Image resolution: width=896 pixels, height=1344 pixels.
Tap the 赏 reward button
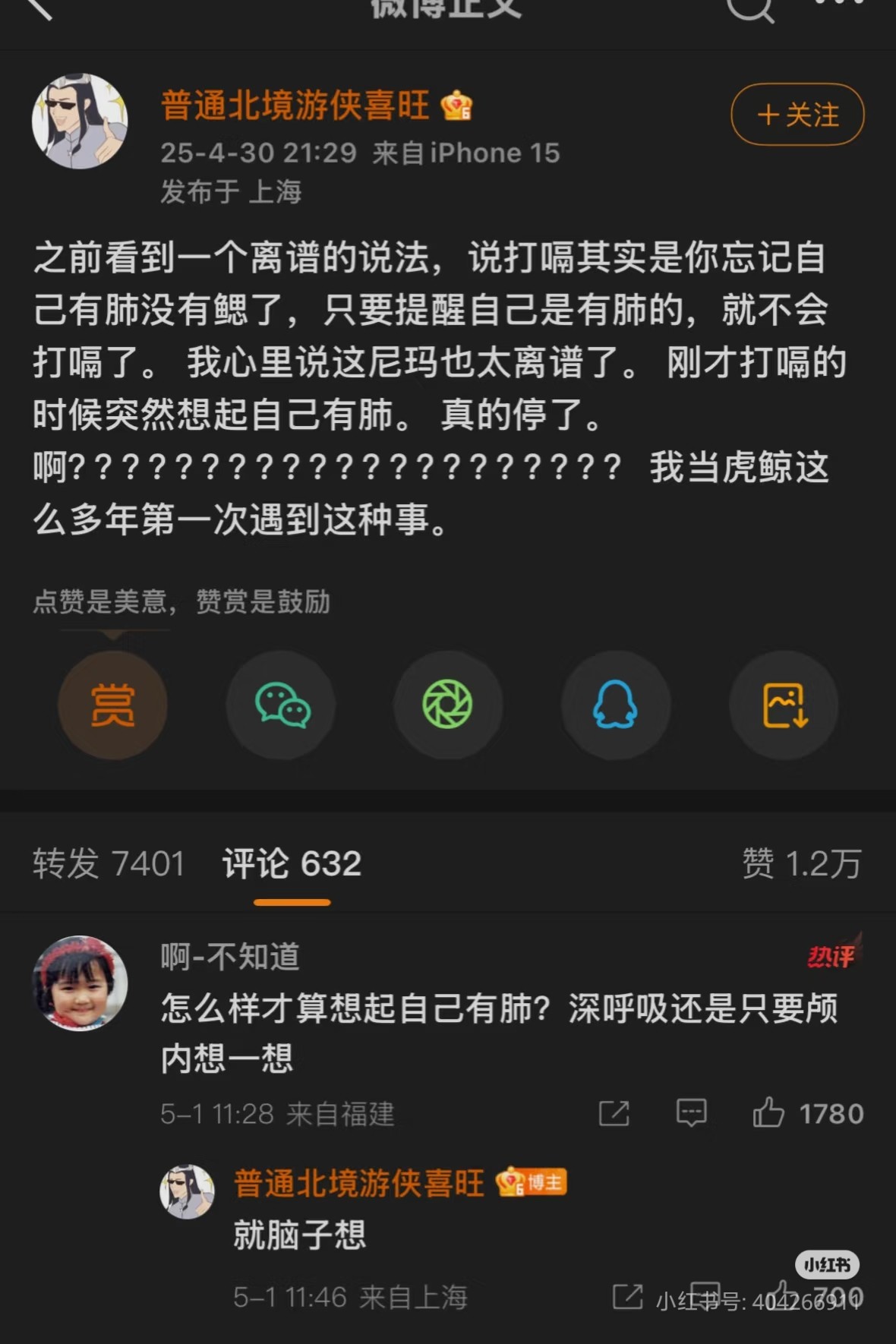point(113,705)
